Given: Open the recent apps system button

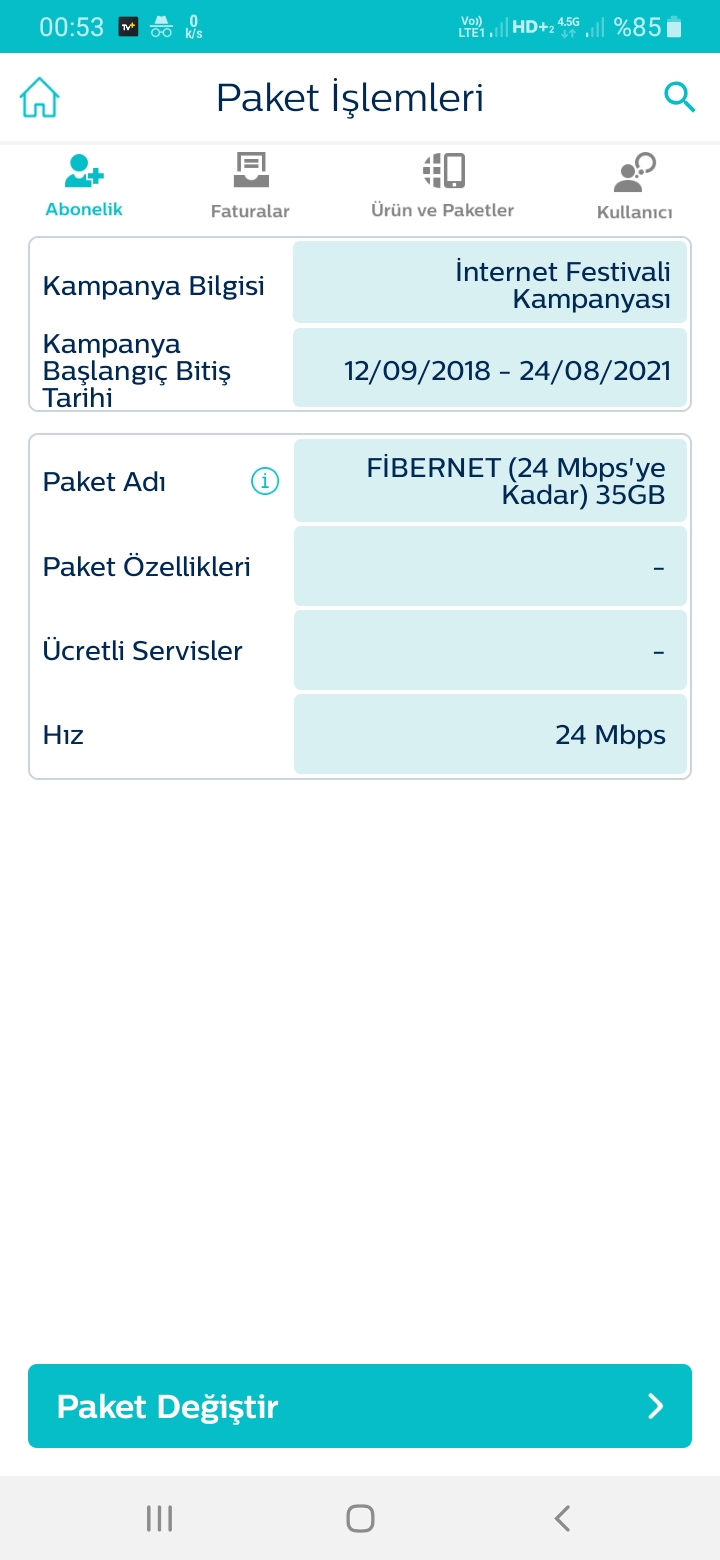Looking at the screenshot, I should pos(159,1518).
